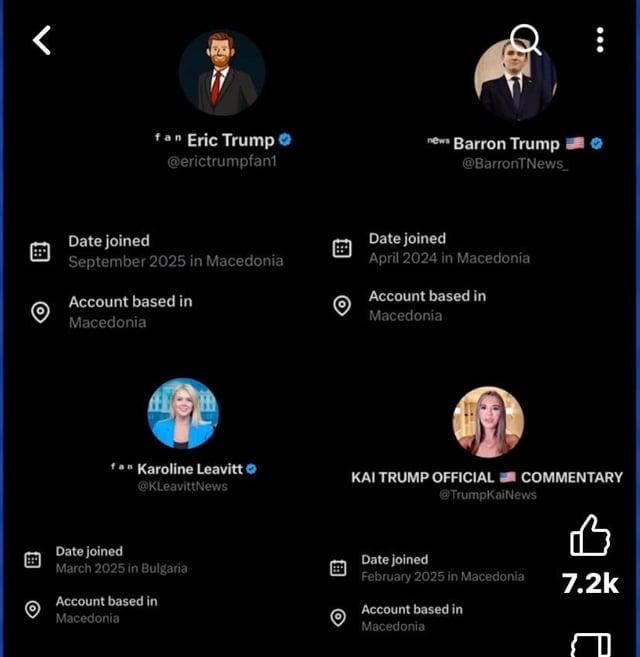Go back using the top-left arrow
The width and height of the screenshot is (640, 657).
tap(41, 41)
